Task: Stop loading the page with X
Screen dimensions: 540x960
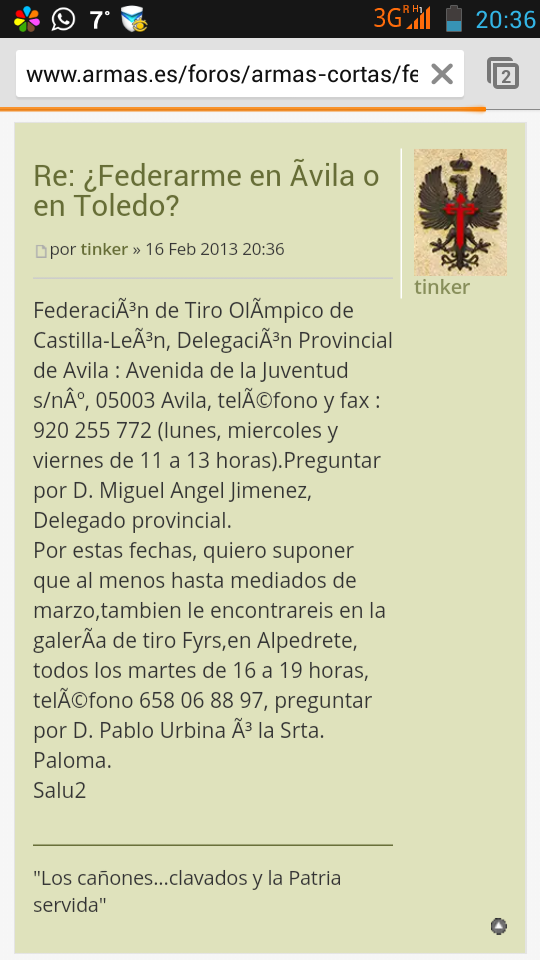Action: click(442, 74)
